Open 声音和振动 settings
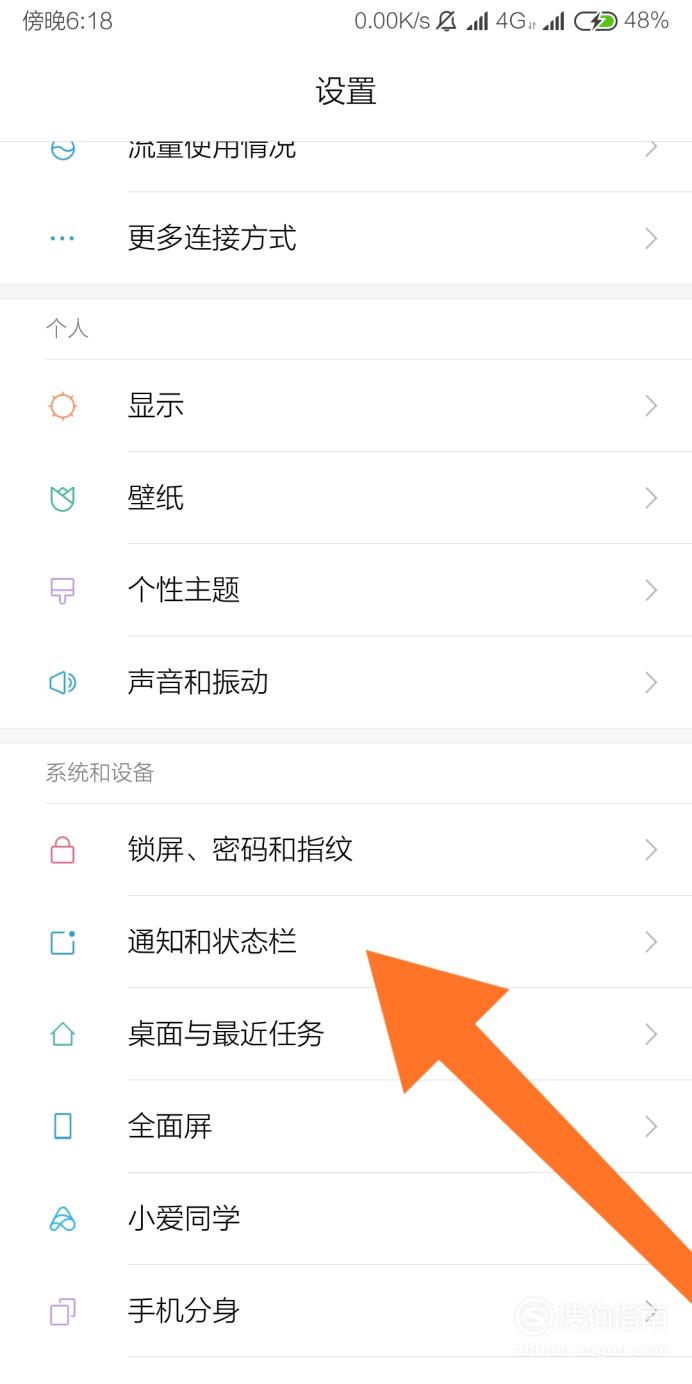692x1384 pixels. click(x=346, y=682)
